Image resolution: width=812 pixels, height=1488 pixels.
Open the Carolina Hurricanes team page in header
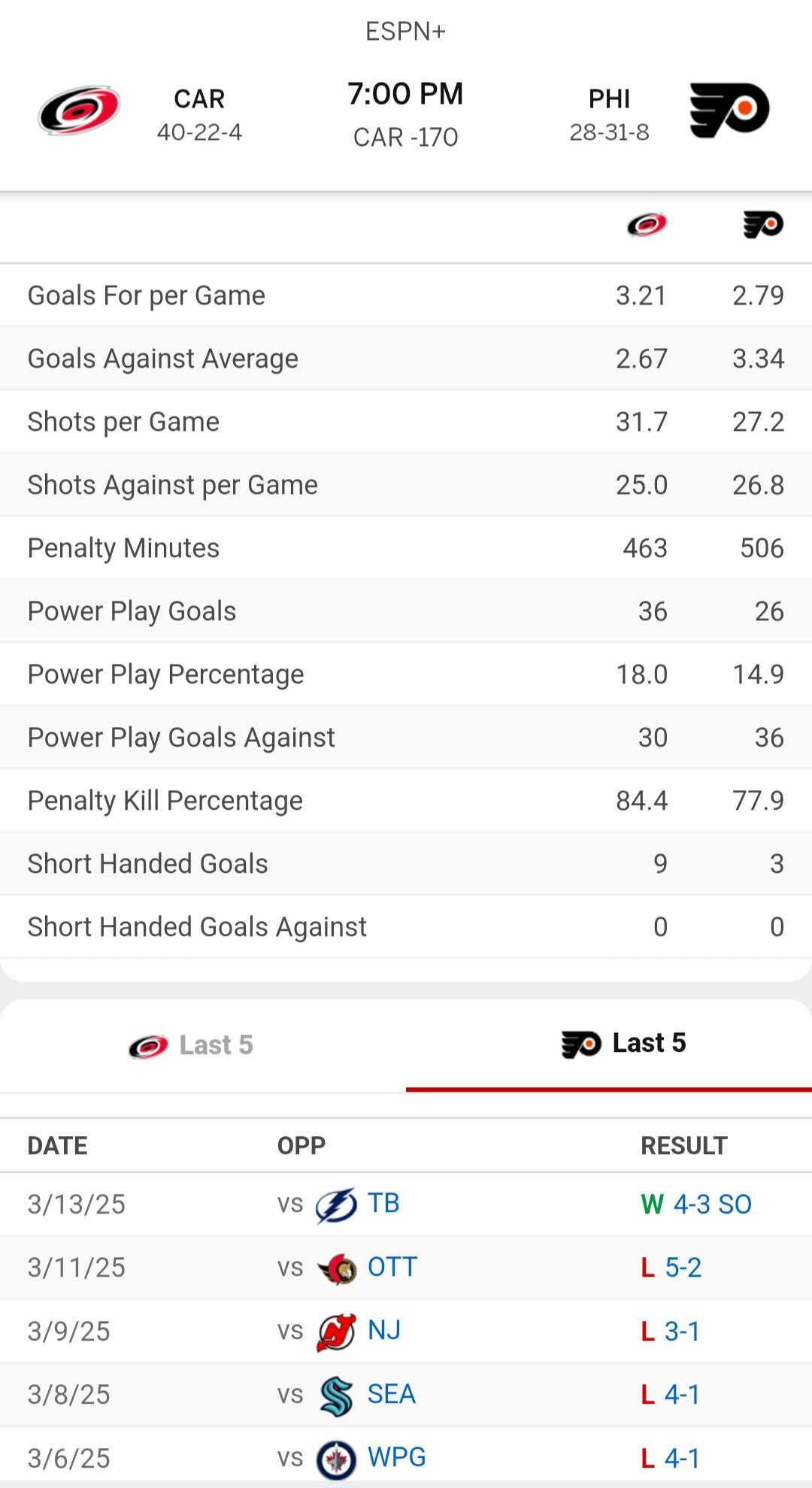(79, 111)
